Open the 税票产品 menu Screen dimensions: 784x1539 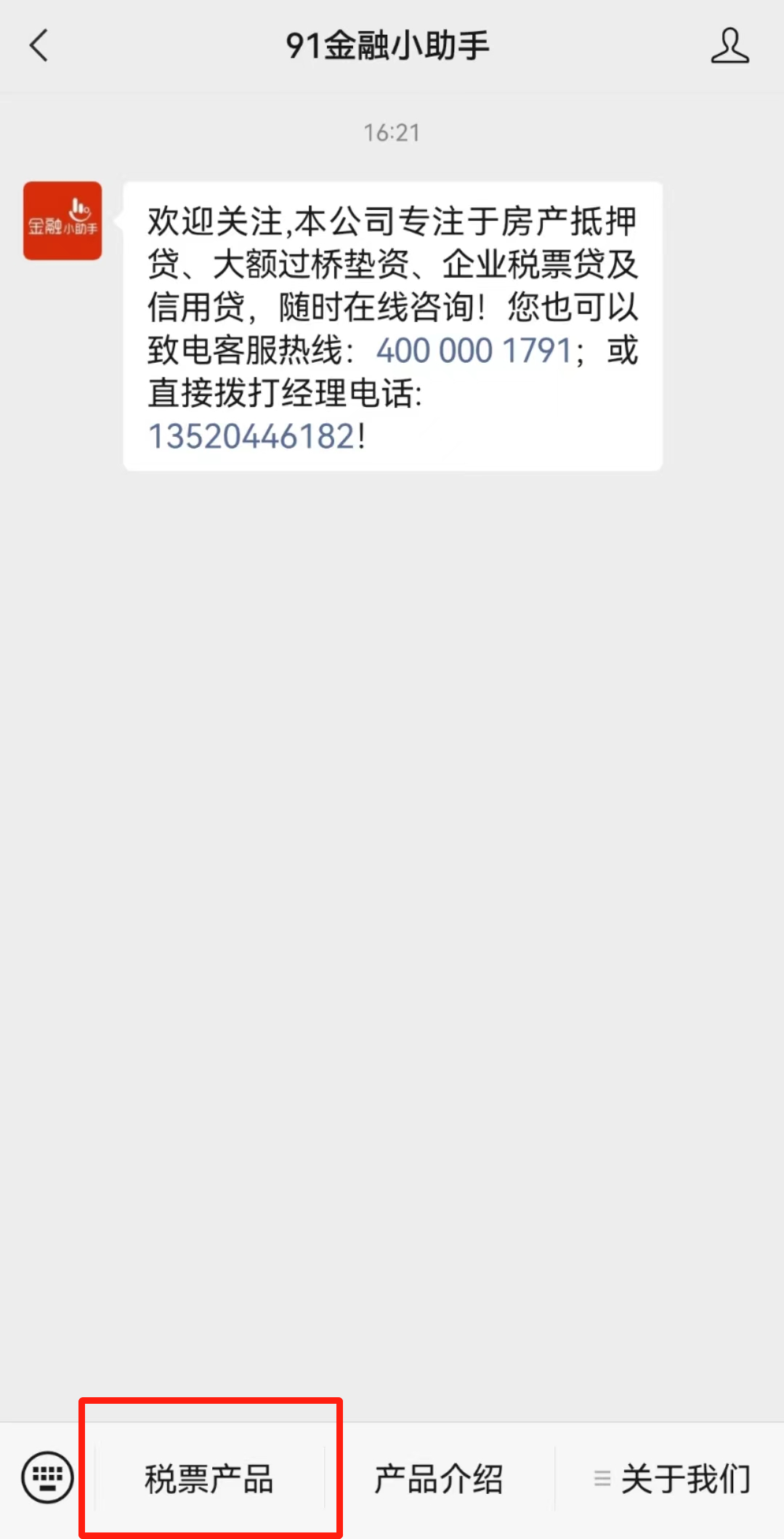point(209,1479)
